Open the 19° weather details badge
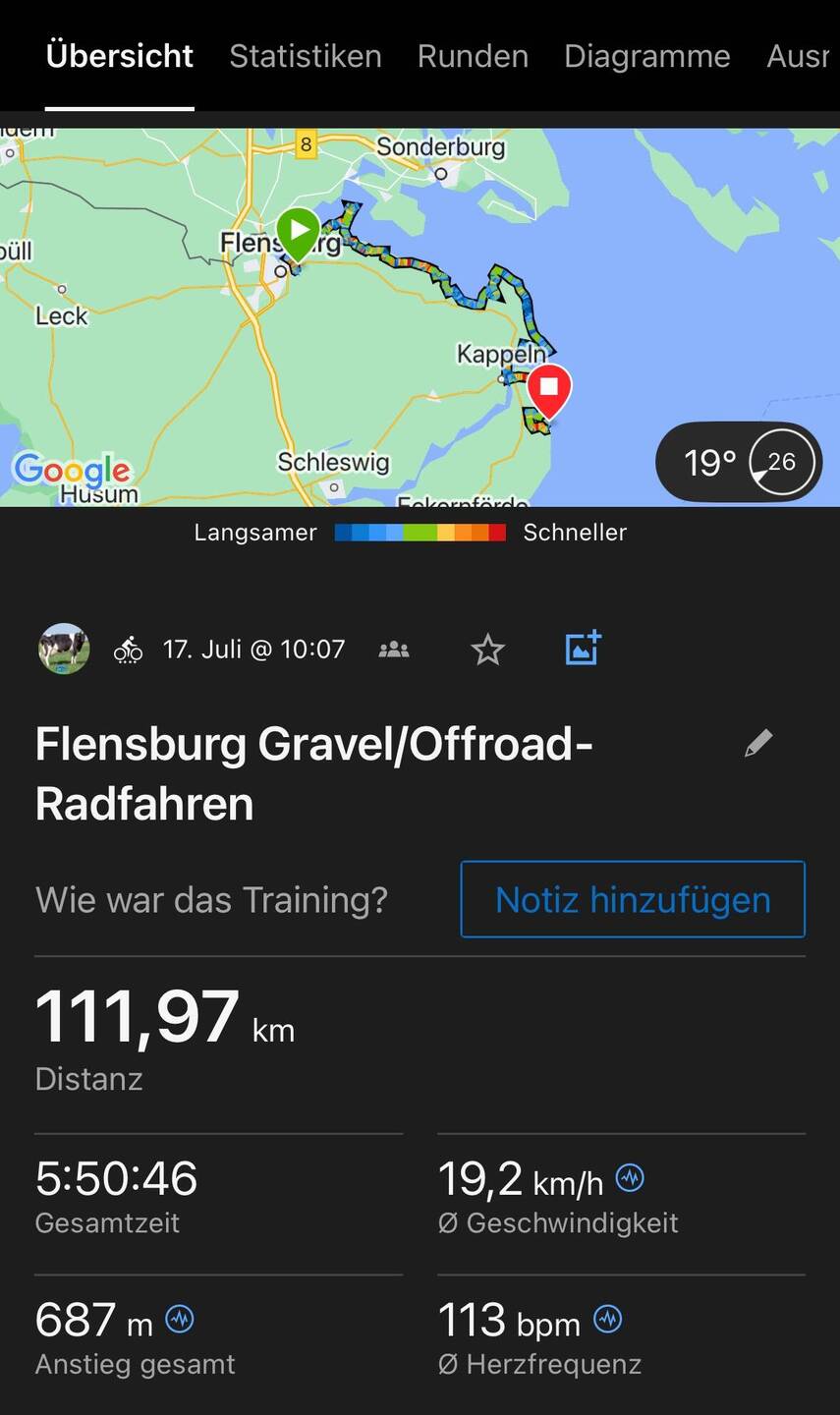Viewport: 840px width, 1415px height. point(738,462)
